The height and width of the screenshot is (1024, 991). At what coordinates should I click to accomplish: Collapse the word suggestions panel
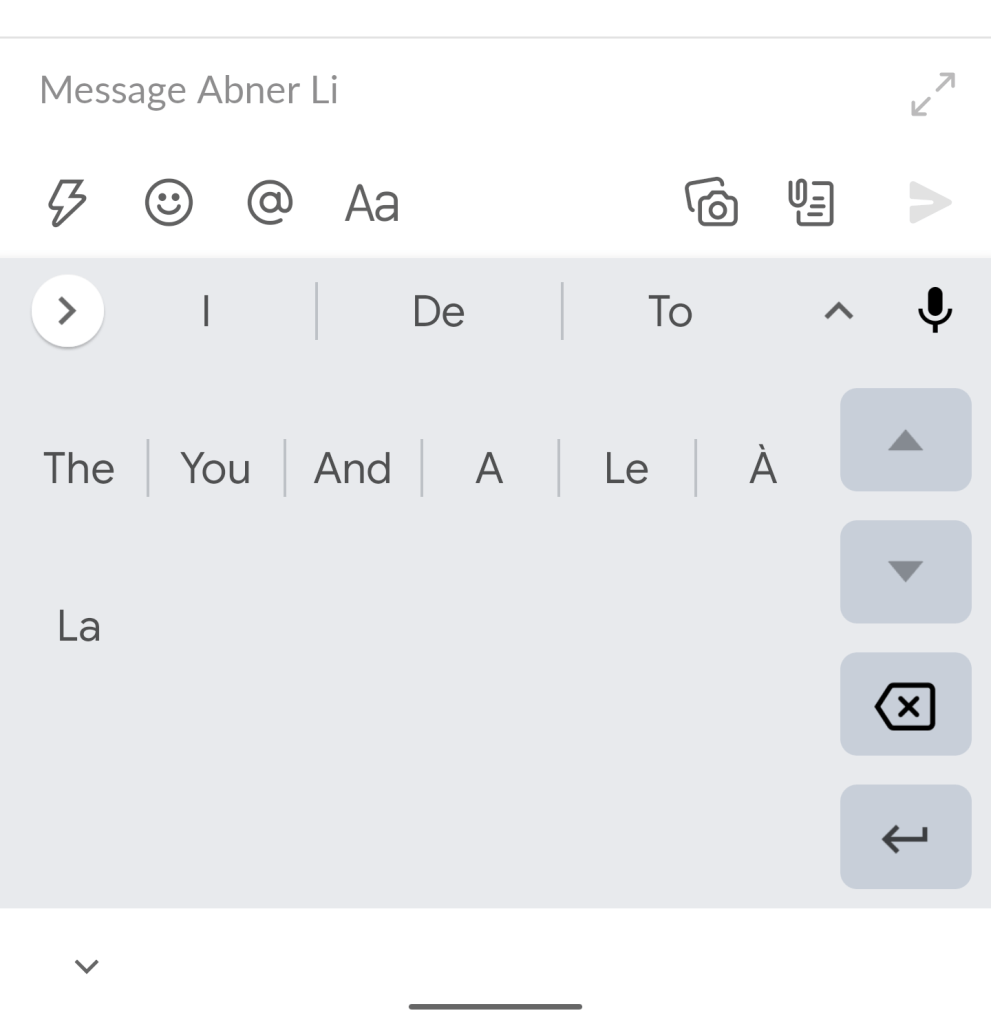(838, 312)
